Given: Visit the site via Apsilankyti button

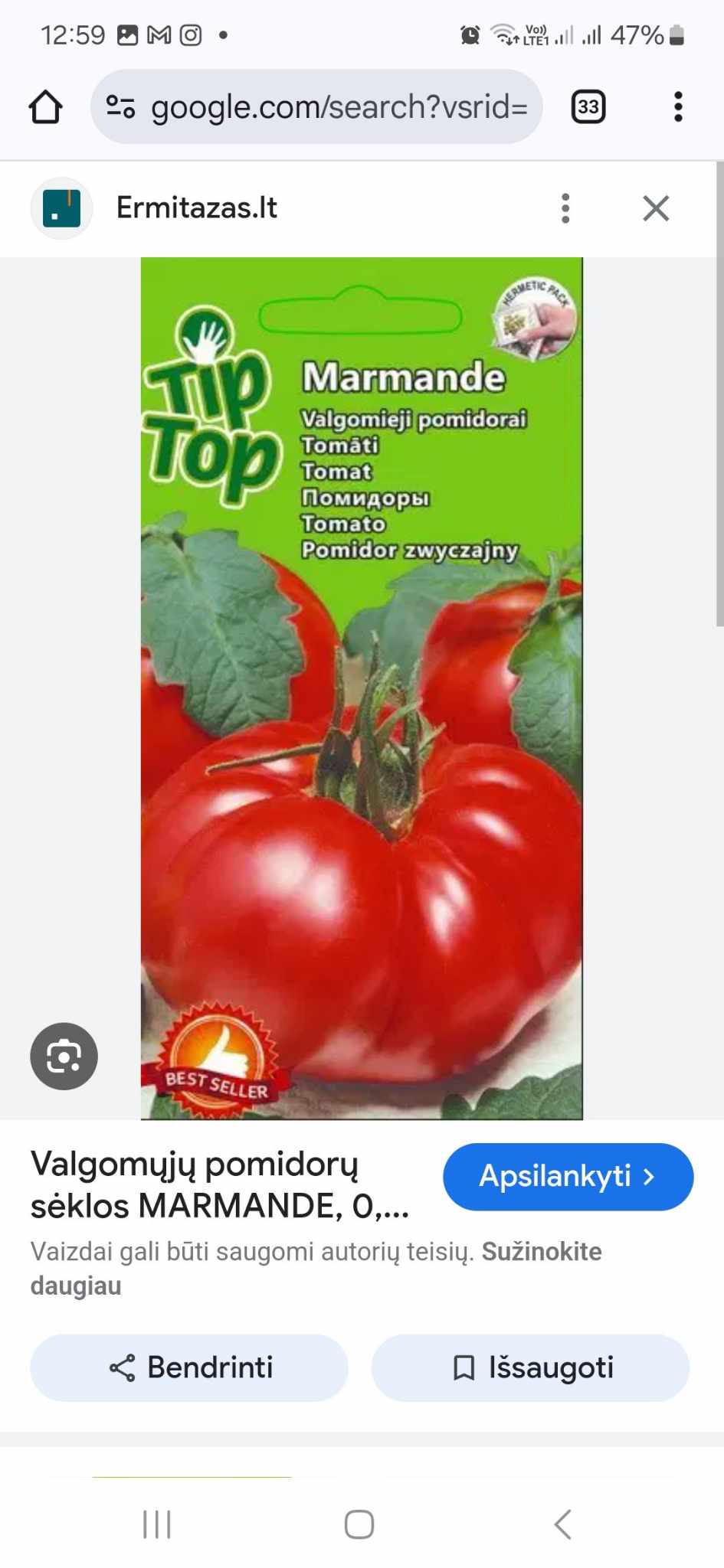Looking at the screenshot, I should 568,1177.
